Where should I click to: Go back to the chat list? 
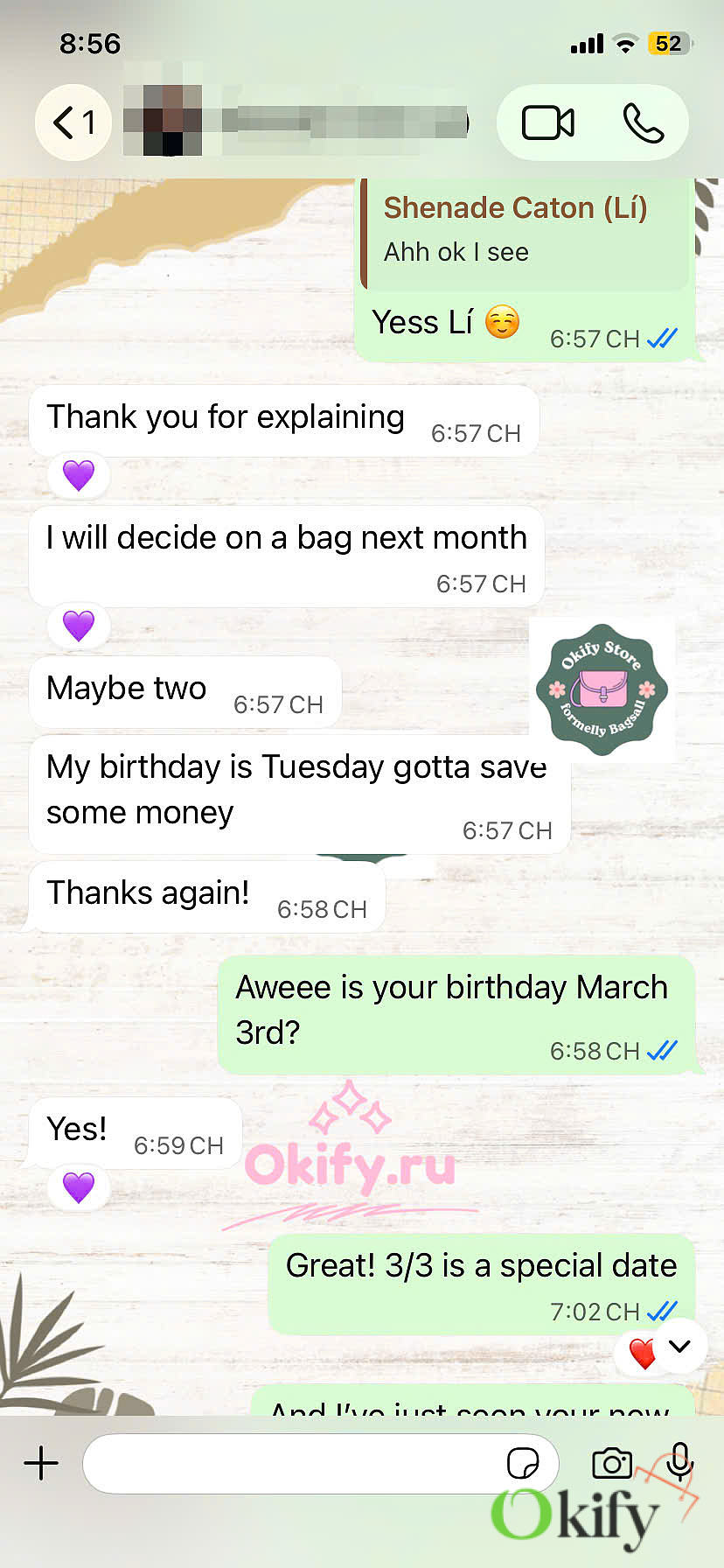tap(73, 122)
